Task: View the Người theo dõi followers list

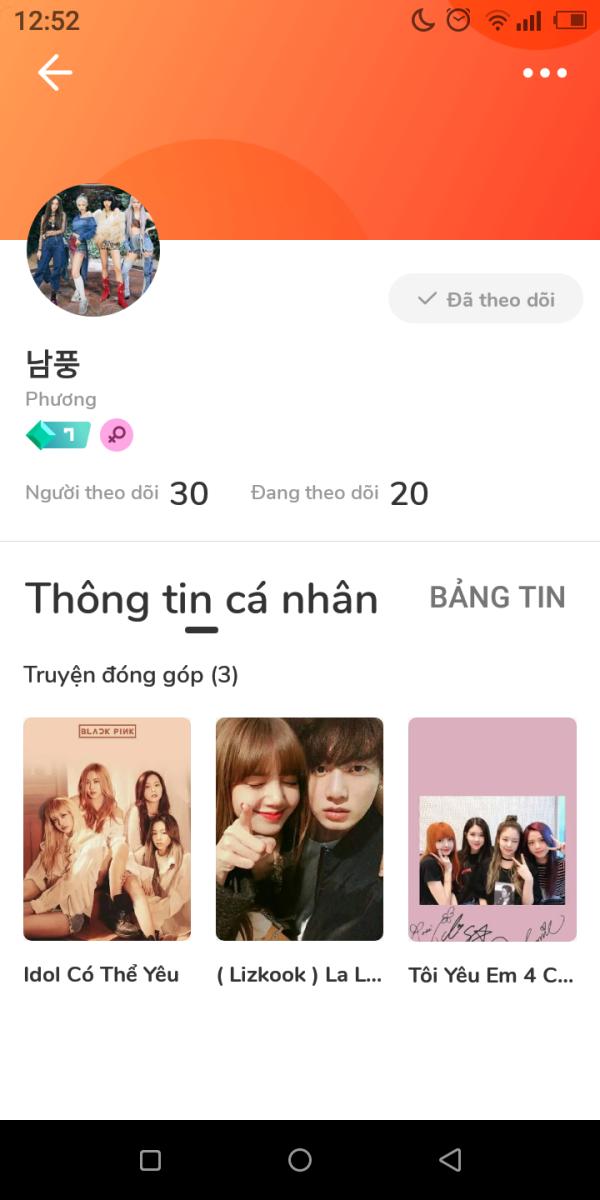Action: (116, 493)
